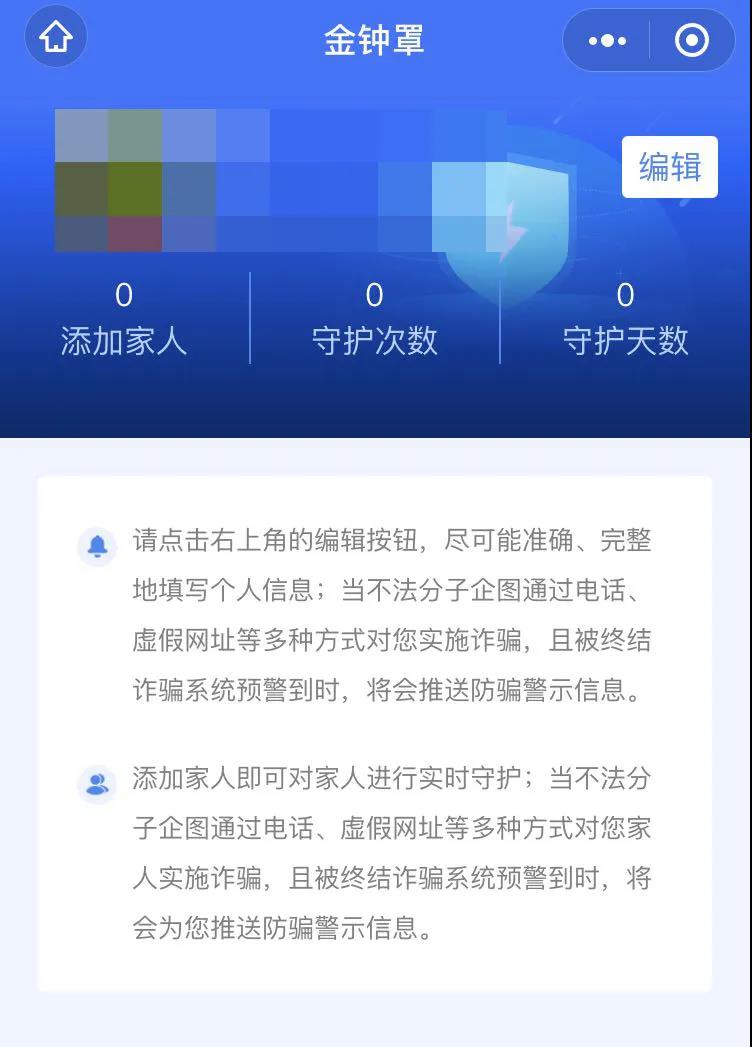Go to the mini program home
The width and height of the screenshot is (752, 1047).
tap(56, 38)
